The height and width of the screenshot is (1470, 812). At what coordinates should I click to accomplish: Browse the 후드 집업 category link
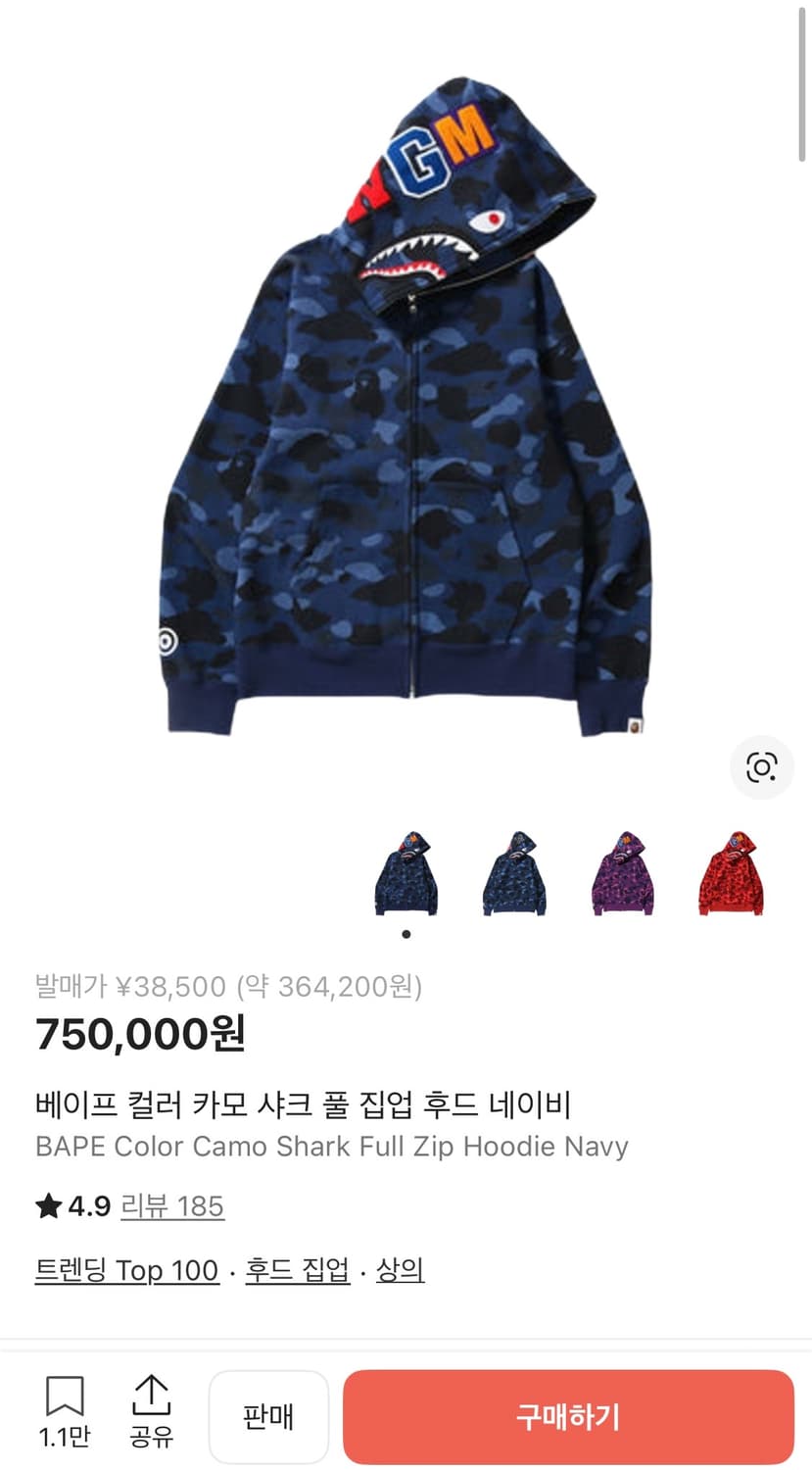(x=296, y=1270)
